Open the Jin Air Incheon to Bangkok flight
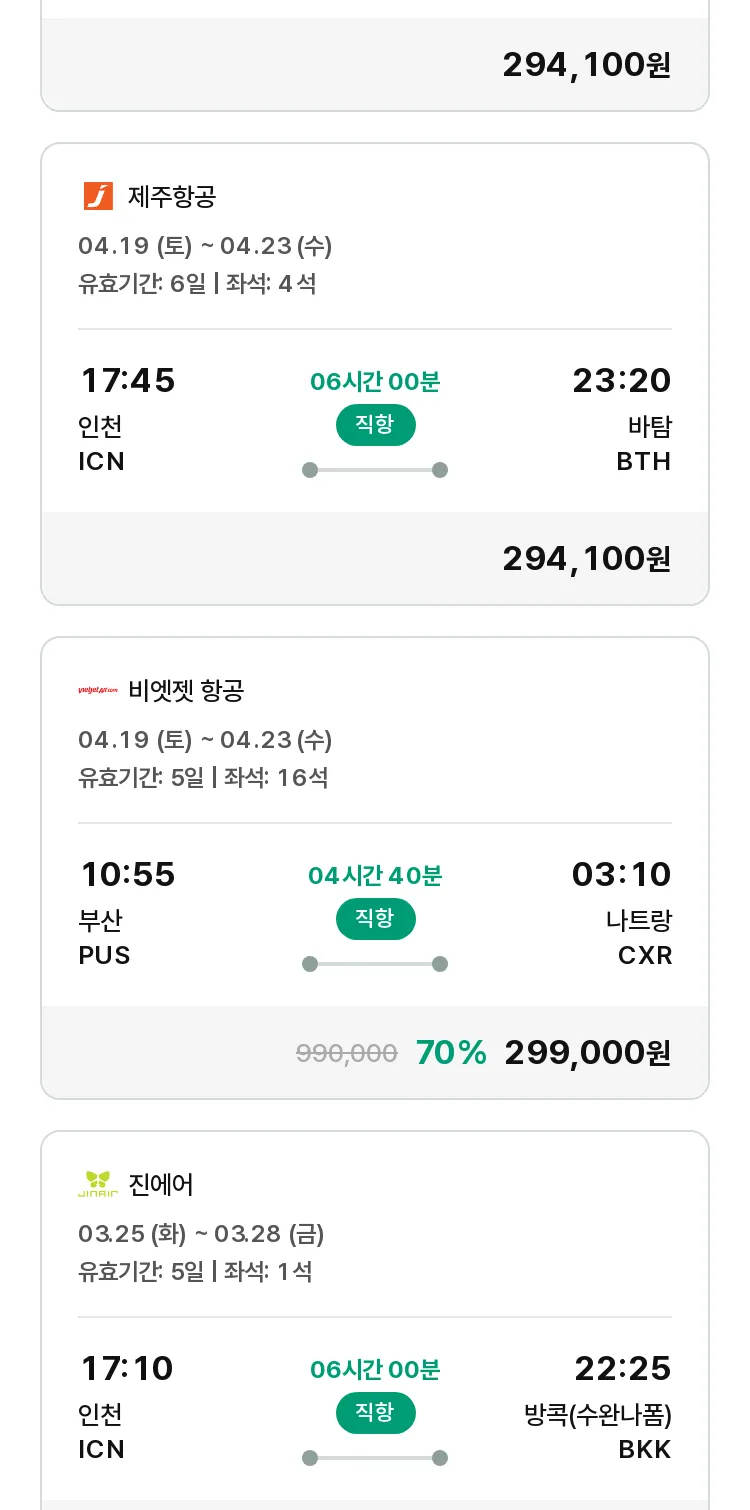750x1510 pixels. tap(375, 1320)
